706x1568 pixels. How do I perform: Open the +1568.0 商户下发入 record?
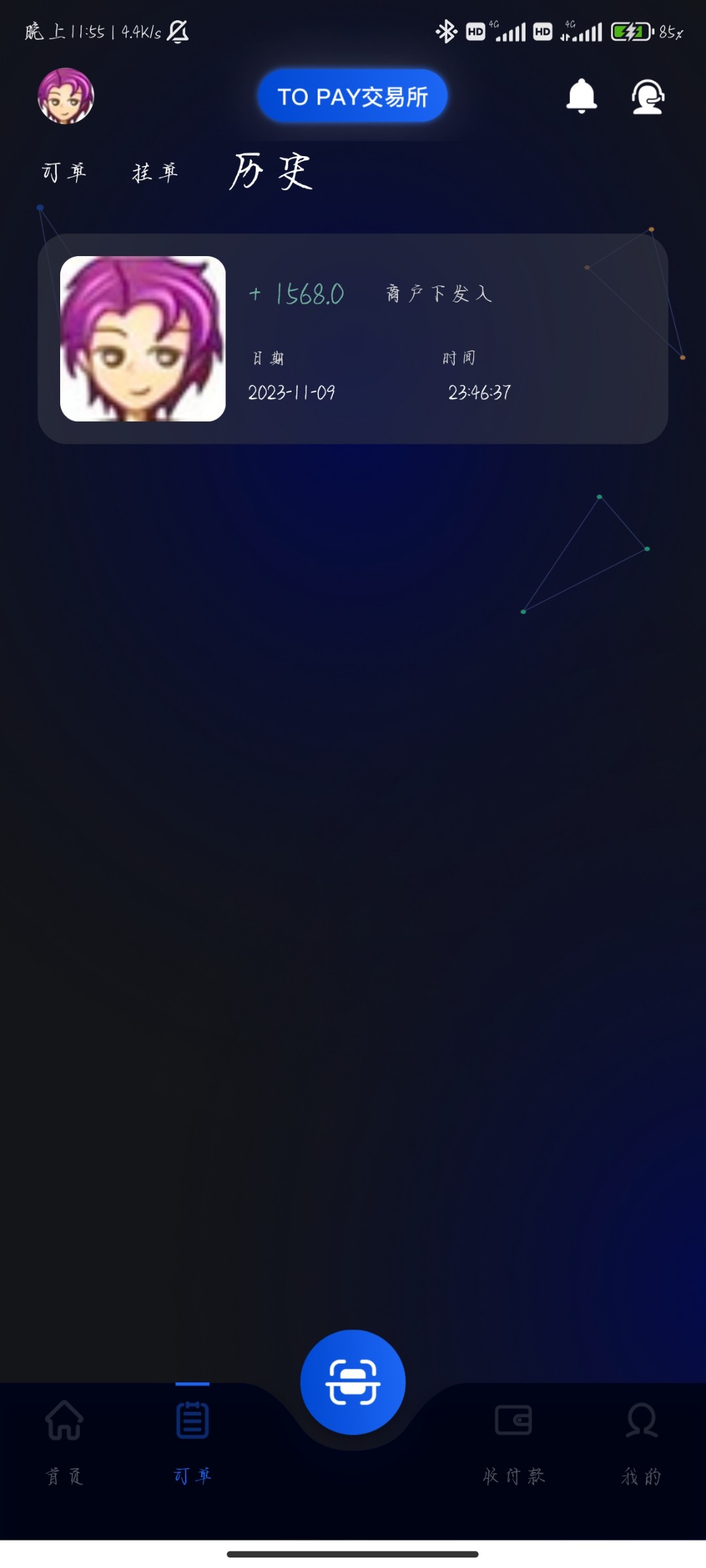(x=353, y=338)
